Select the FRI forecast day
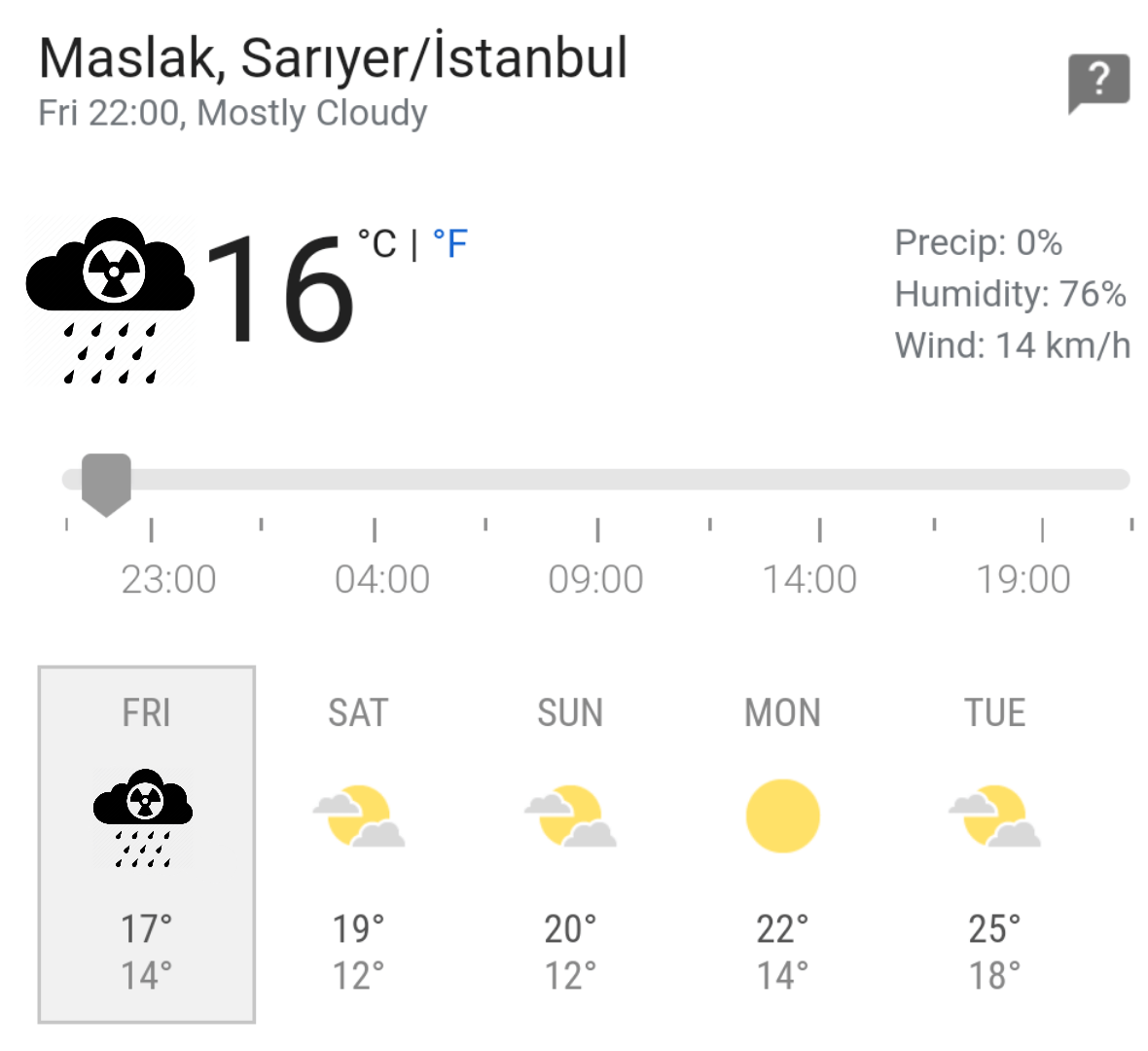Viewport: 1148px width, 1051px height. coord(147,844)
